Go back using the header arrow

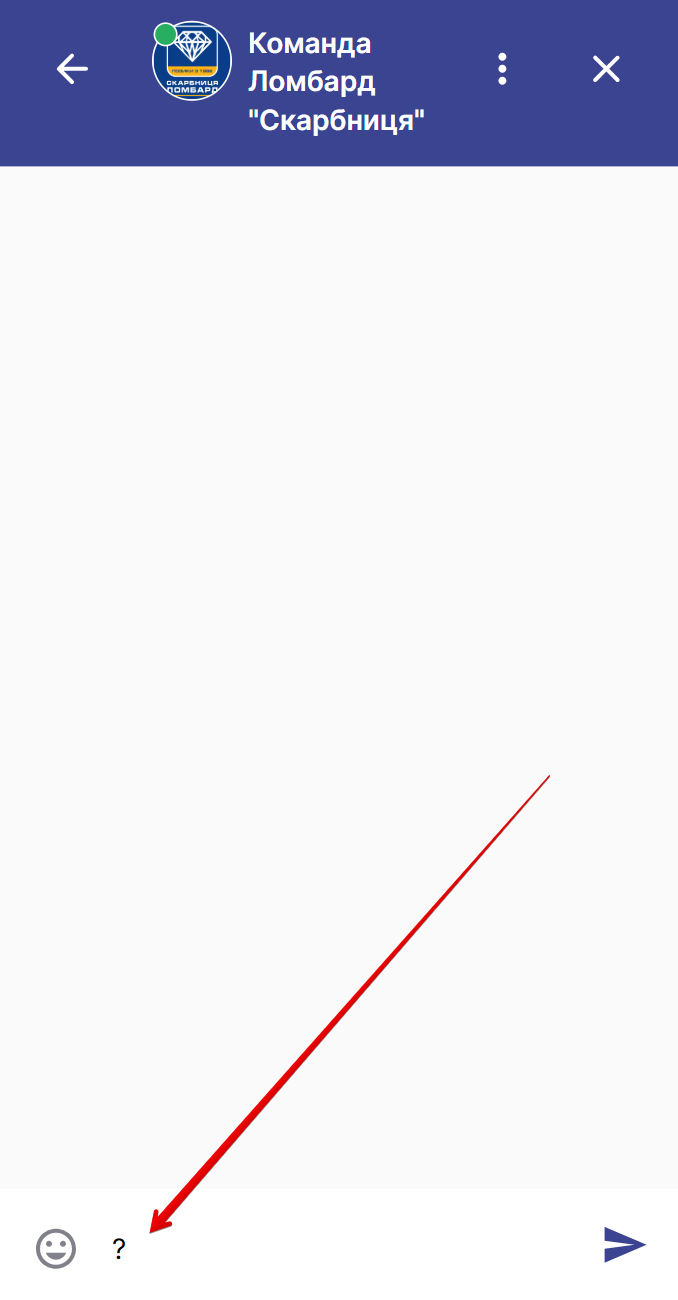pyautogui.click(x=72, y=69)
